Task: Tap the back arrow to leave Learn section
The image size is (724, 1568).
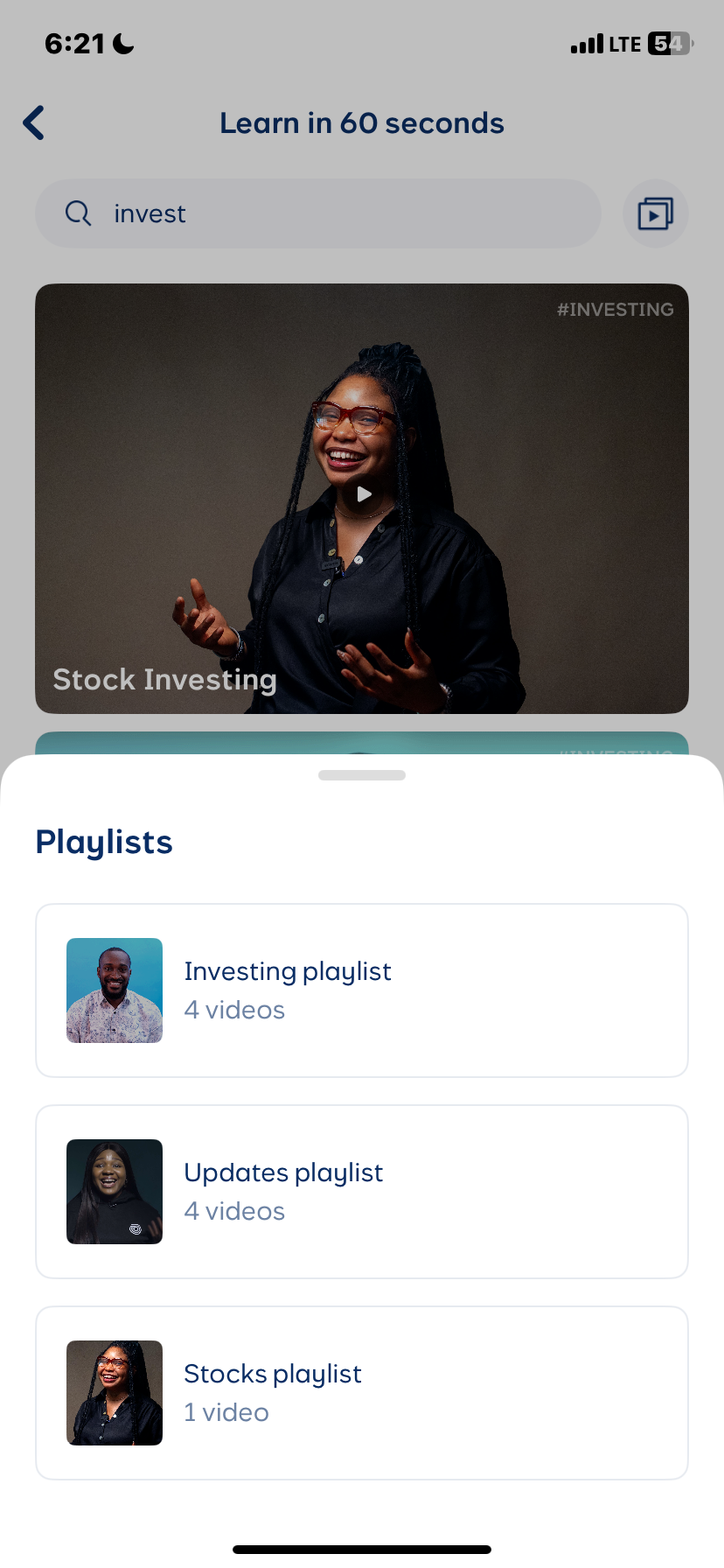Action: 33,122
